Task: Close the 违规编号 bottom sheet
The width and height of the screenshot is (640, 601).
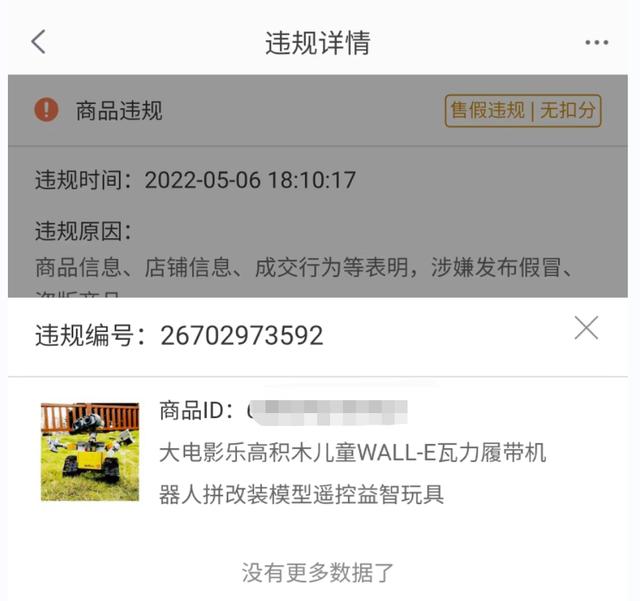Action: coord(586,328)
